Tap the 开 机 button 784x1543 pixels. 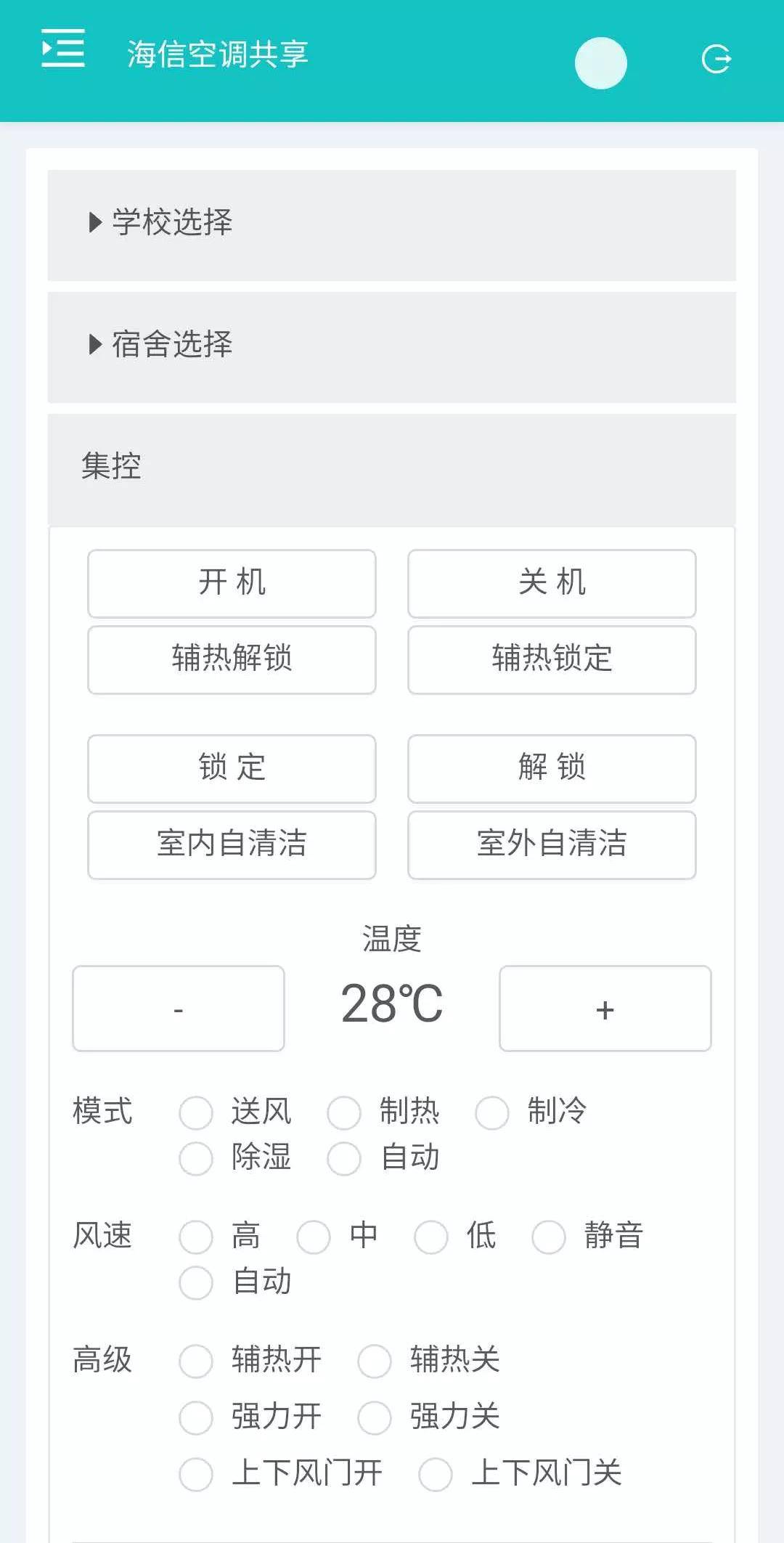point(232,583)
